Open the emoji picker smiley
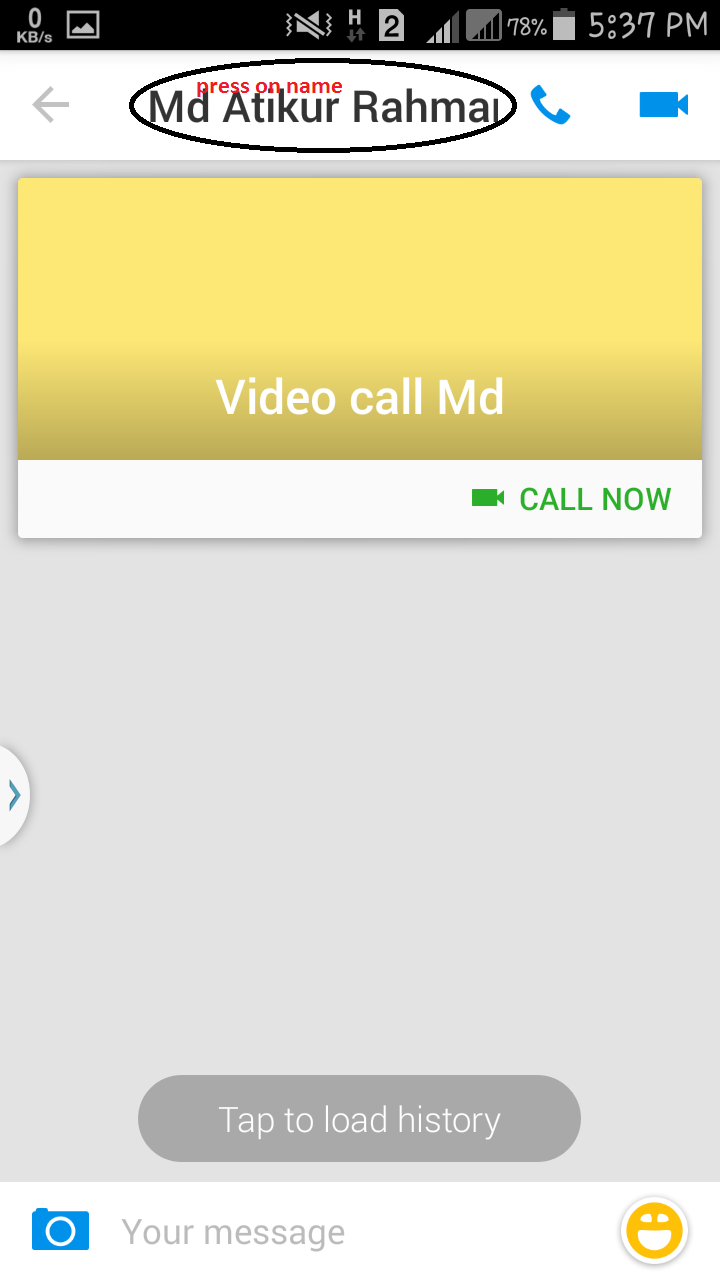The image size is (720, 1280). click(654, 1230)
